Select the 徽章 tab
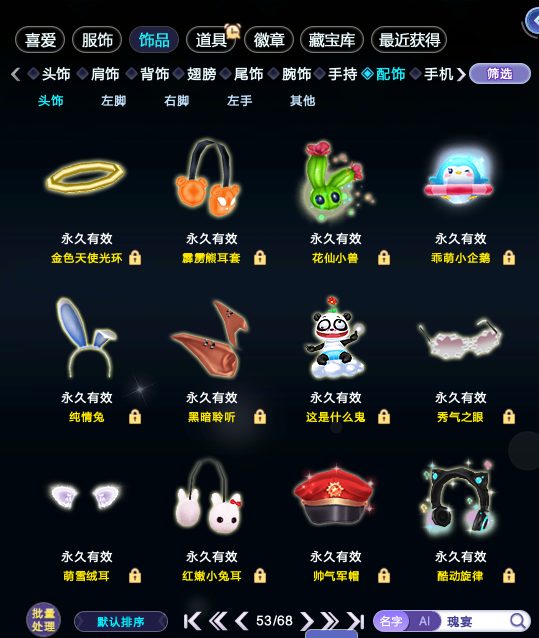539x638 pixels. point(268,40)
